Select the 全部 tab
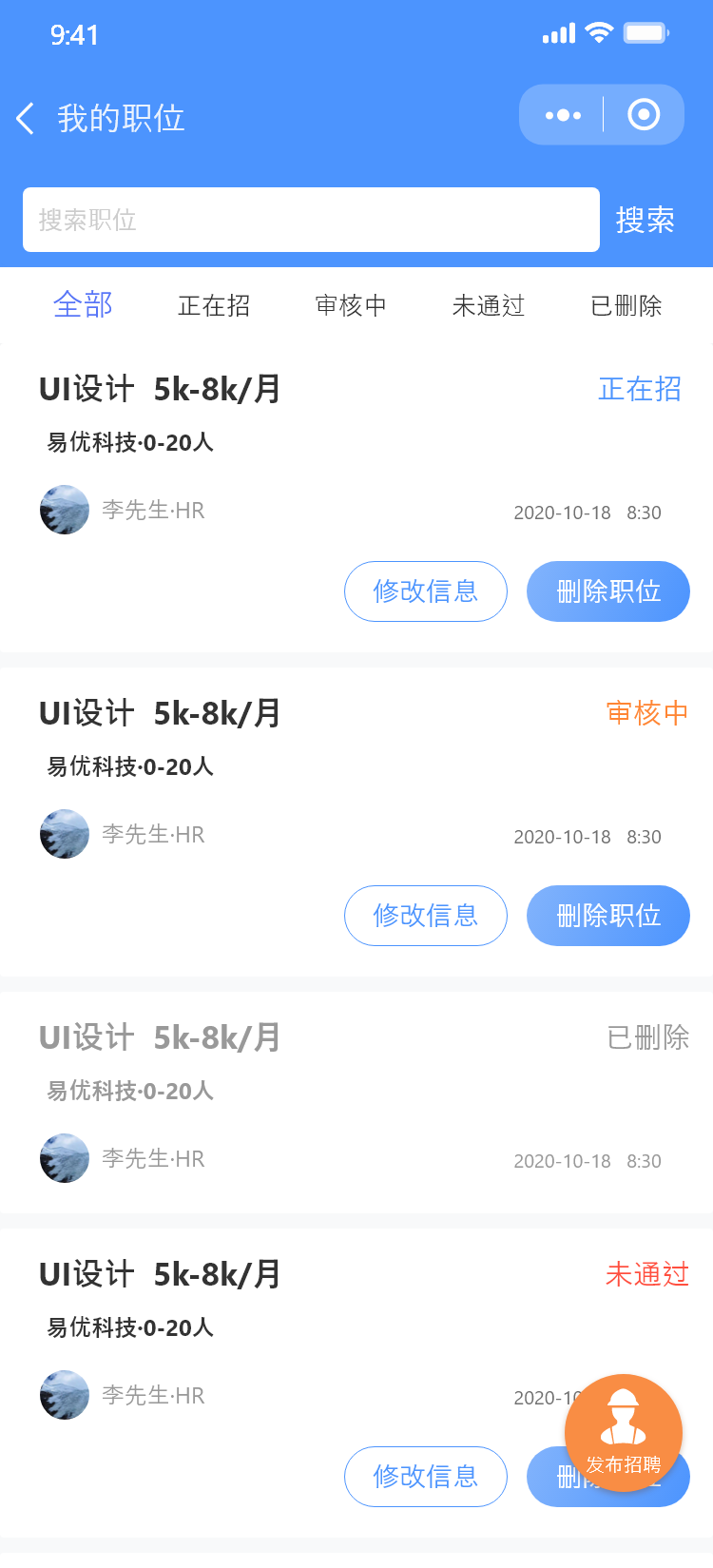The image size is (713, 1568). point(83,305)
